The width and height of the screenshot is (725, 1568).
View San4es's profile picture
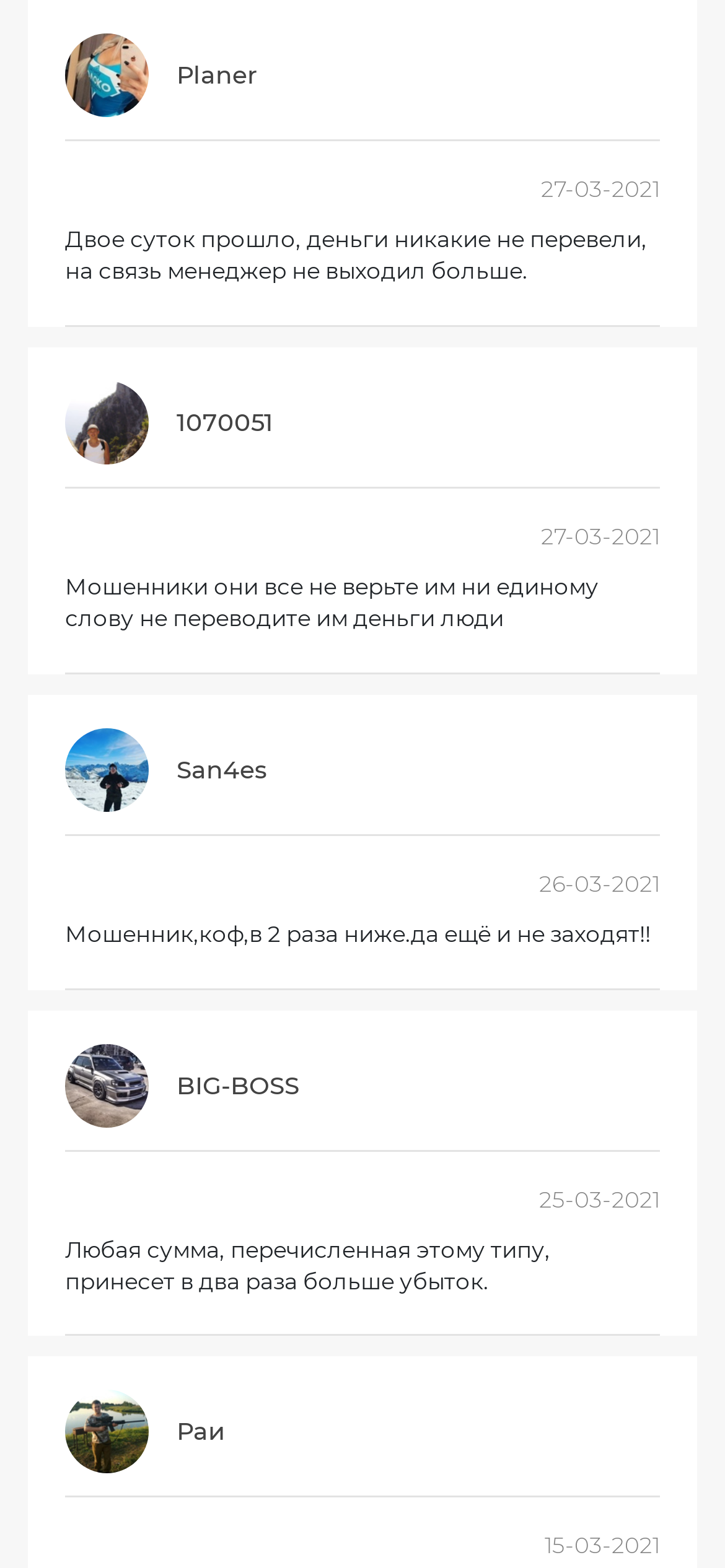[107, 770]
